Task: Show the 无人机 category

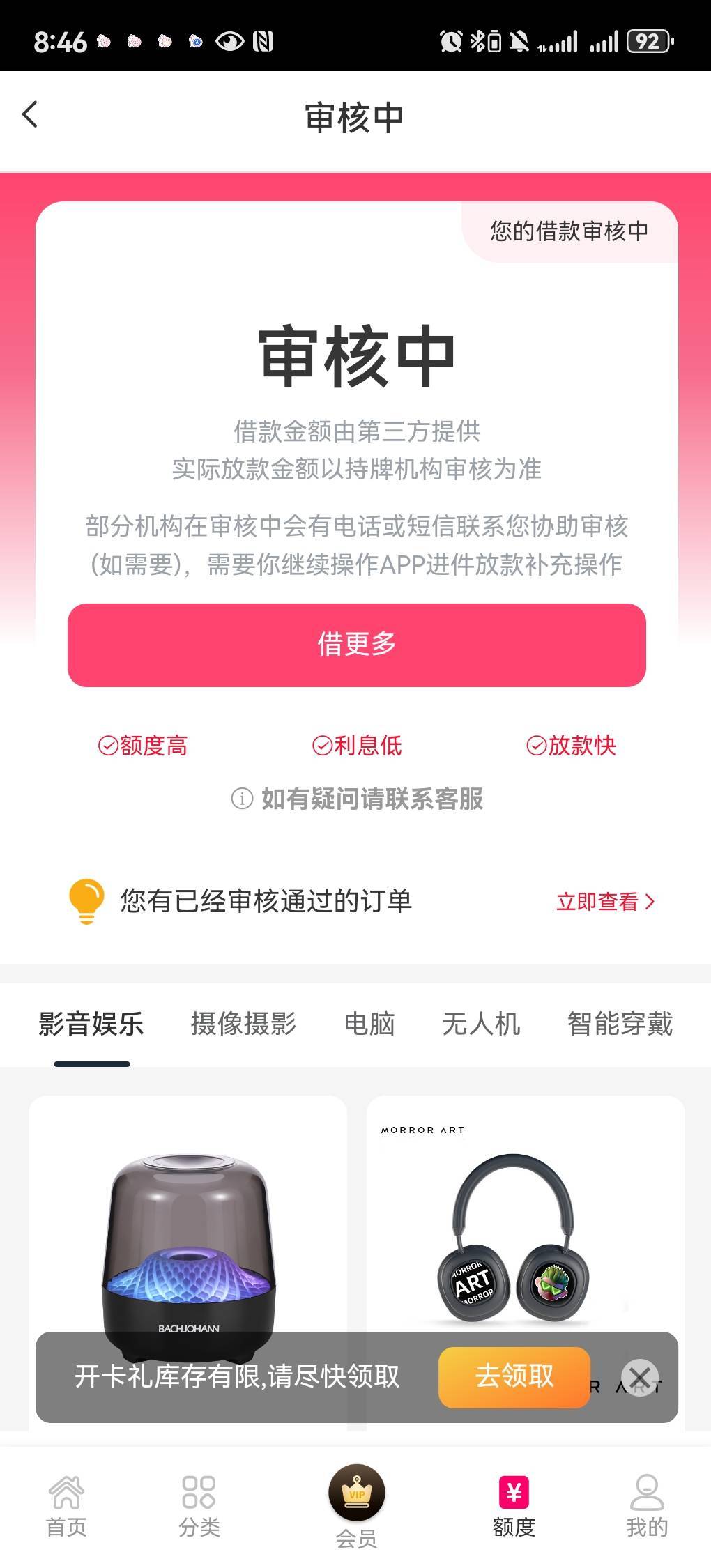Action: (x=481, y=1024)
